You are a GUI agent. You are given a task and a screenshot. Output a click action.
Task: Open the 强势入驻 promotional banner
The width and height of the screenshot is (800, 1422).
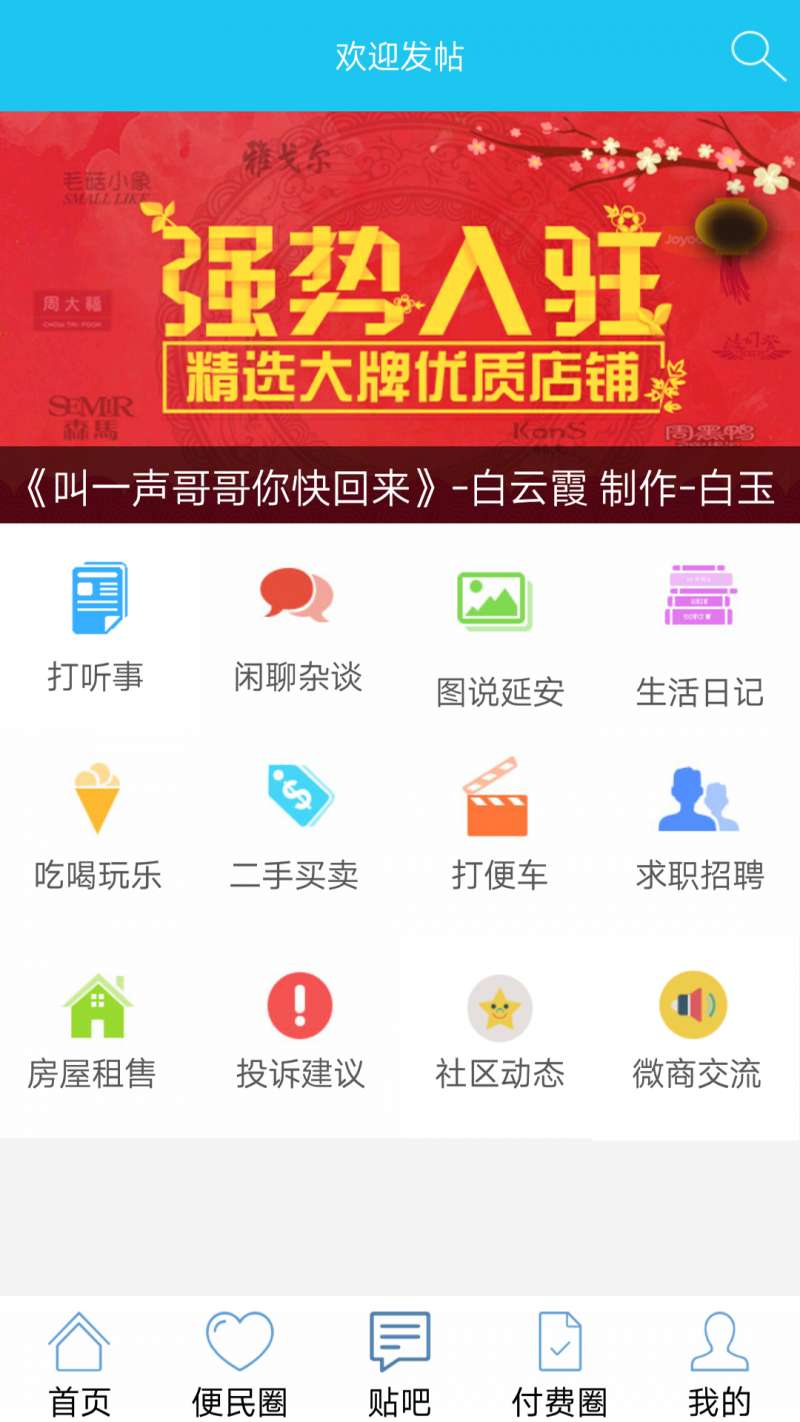pyautogui.click(x=400, y=317)
